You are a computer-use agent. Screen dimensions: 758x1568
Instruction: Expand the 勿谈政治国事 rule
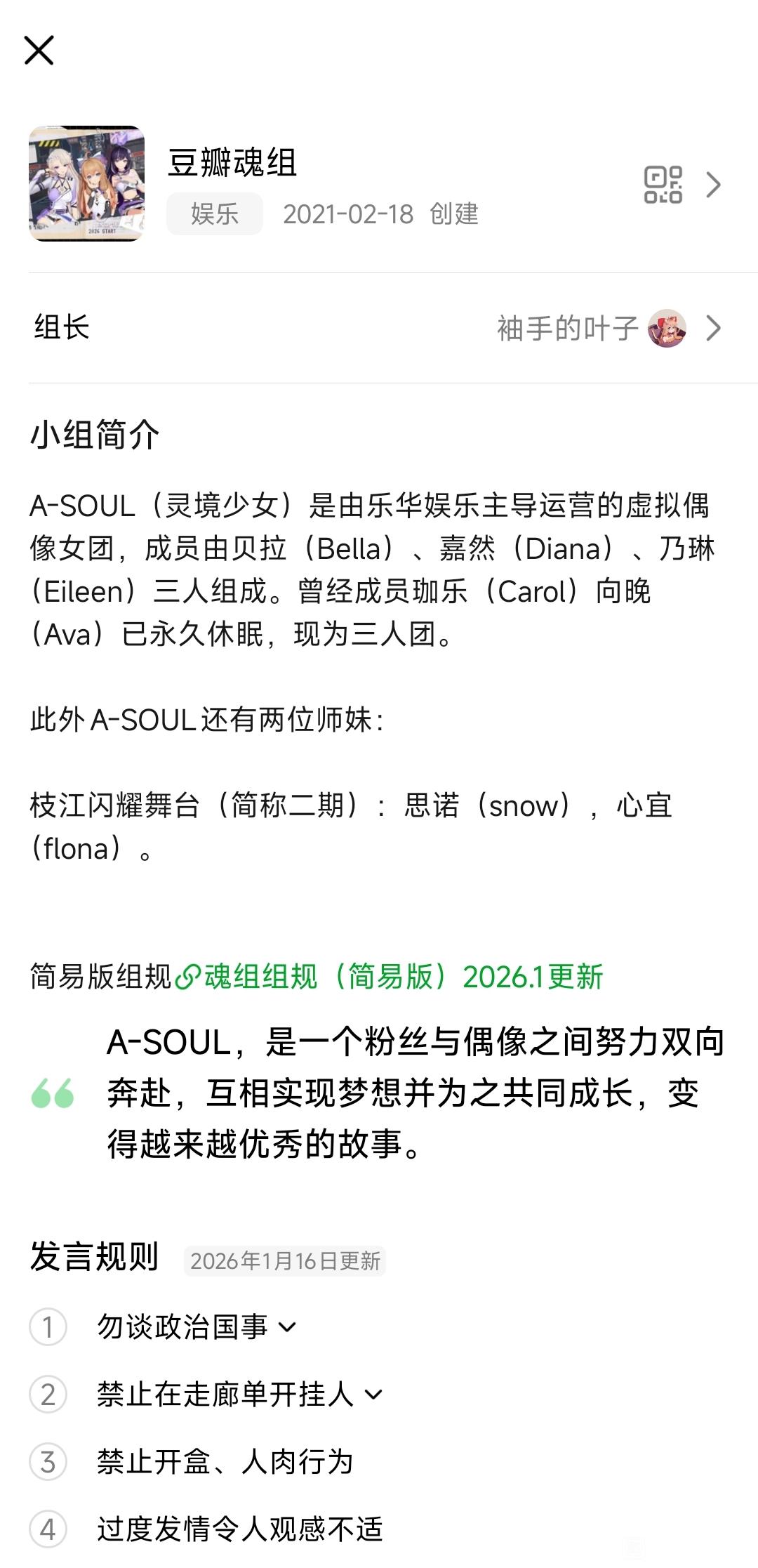point(197,1327)
